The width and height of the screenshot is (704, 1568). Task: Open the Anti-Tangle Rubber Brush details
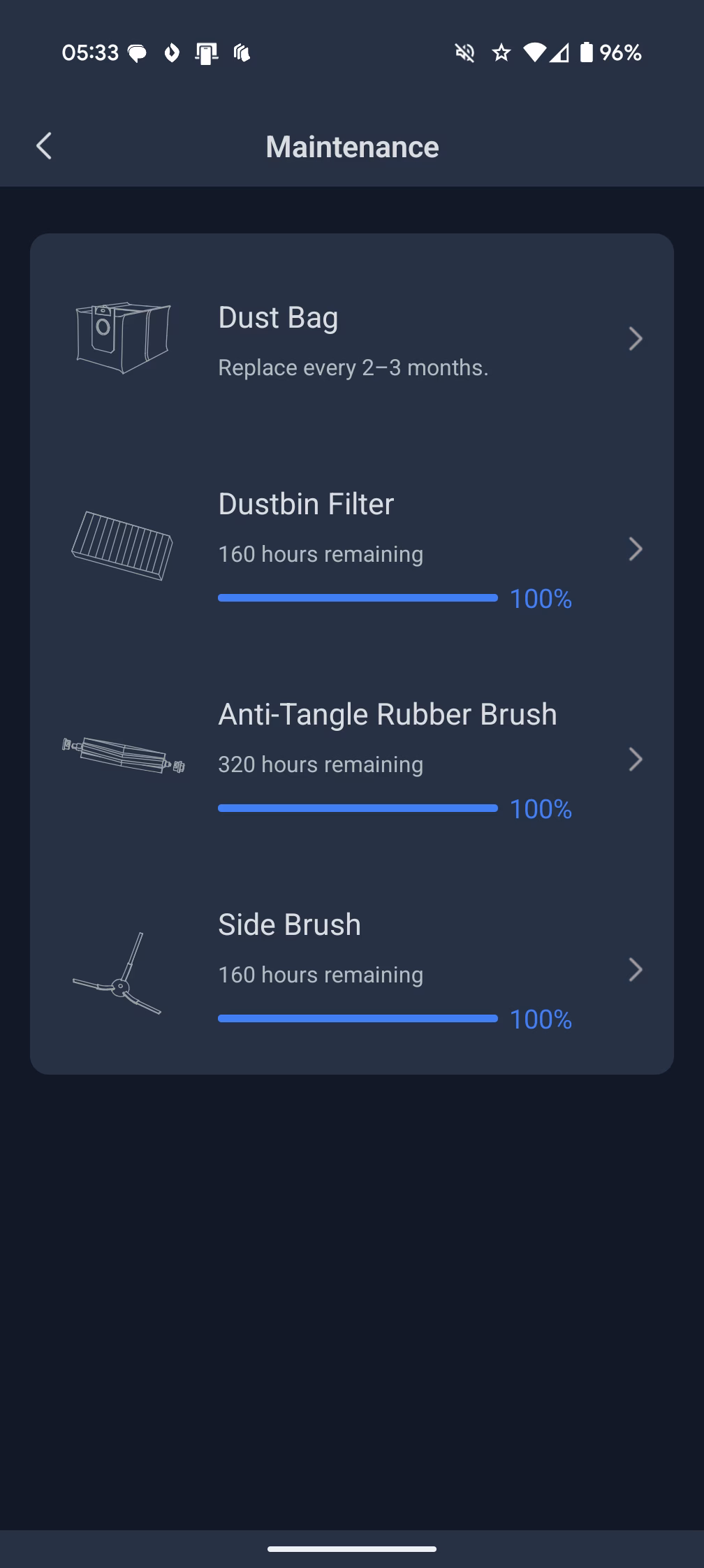tap(352, 760)
